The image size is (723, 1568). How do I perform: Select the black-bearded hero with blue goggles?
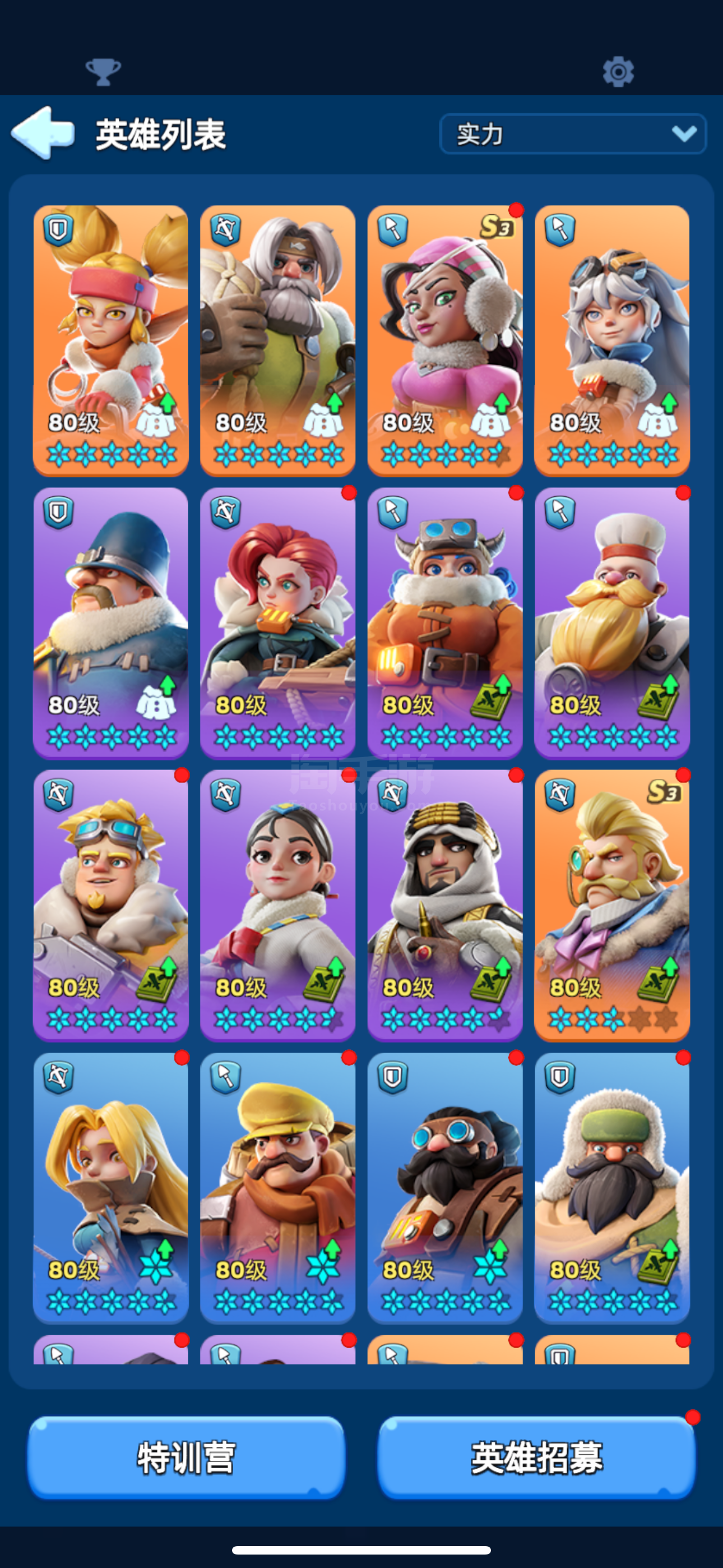(x=445, y=1188)
